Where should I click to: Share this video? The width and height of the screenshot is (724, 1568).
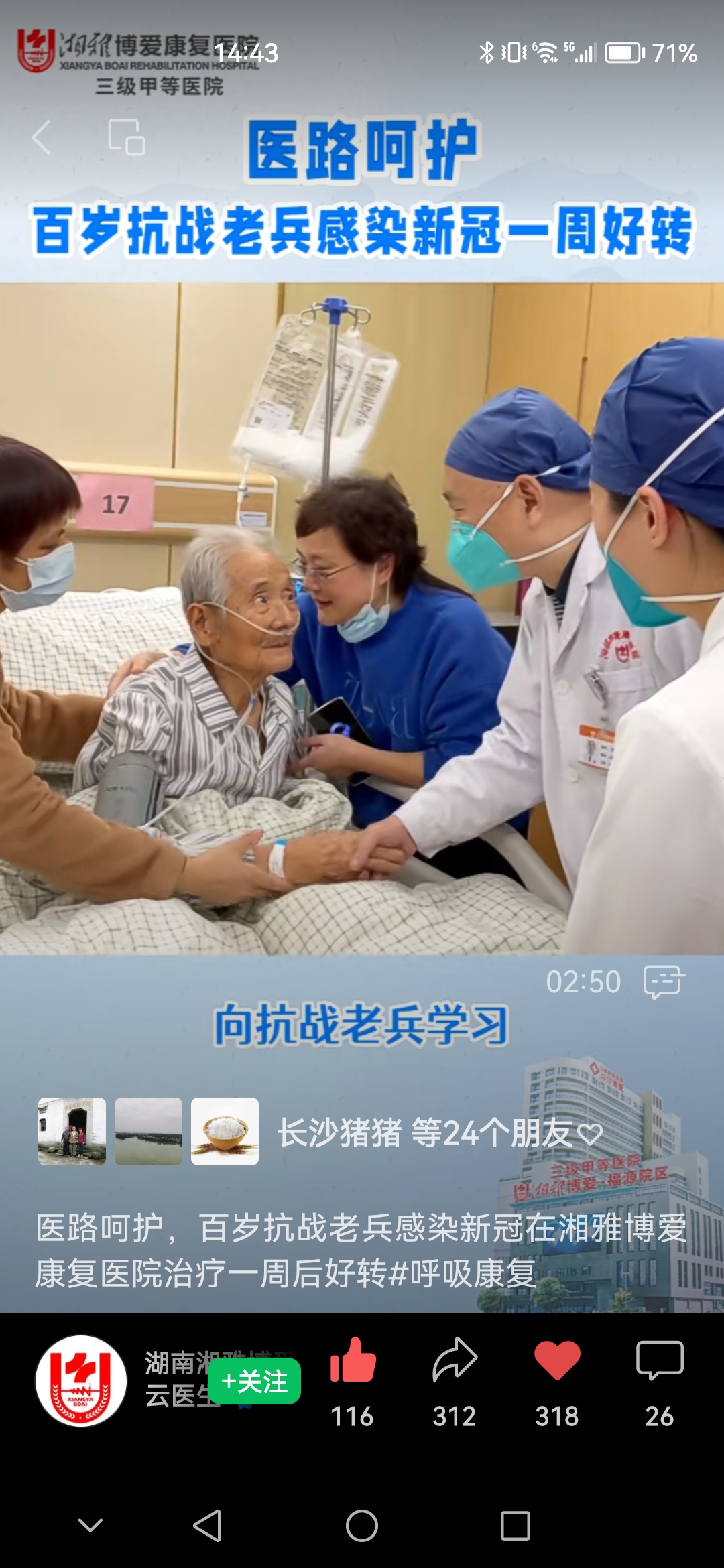[x=455, y=1362]
